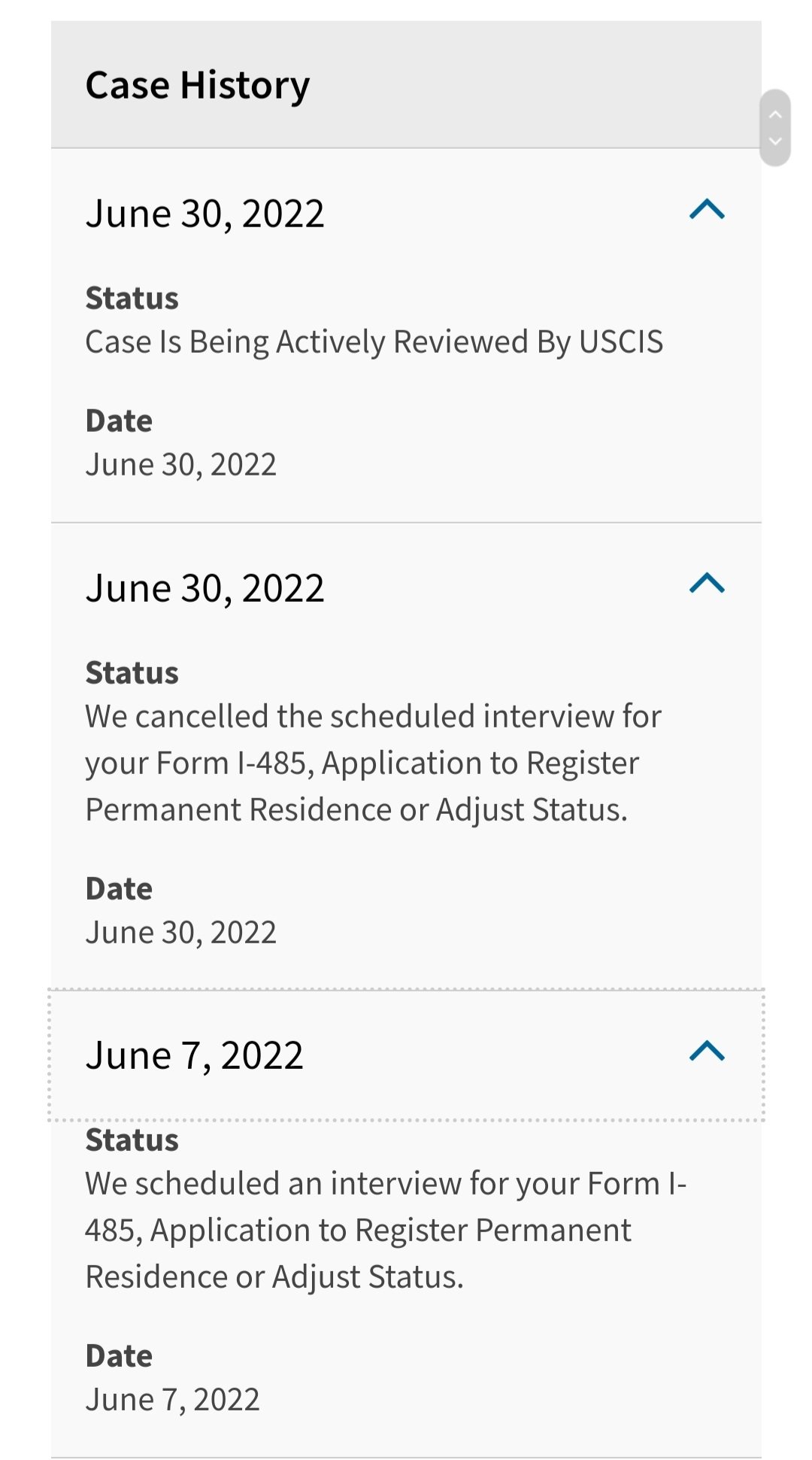
Task: Collapse the June 30 entry about active review
Action: [707, 210]
